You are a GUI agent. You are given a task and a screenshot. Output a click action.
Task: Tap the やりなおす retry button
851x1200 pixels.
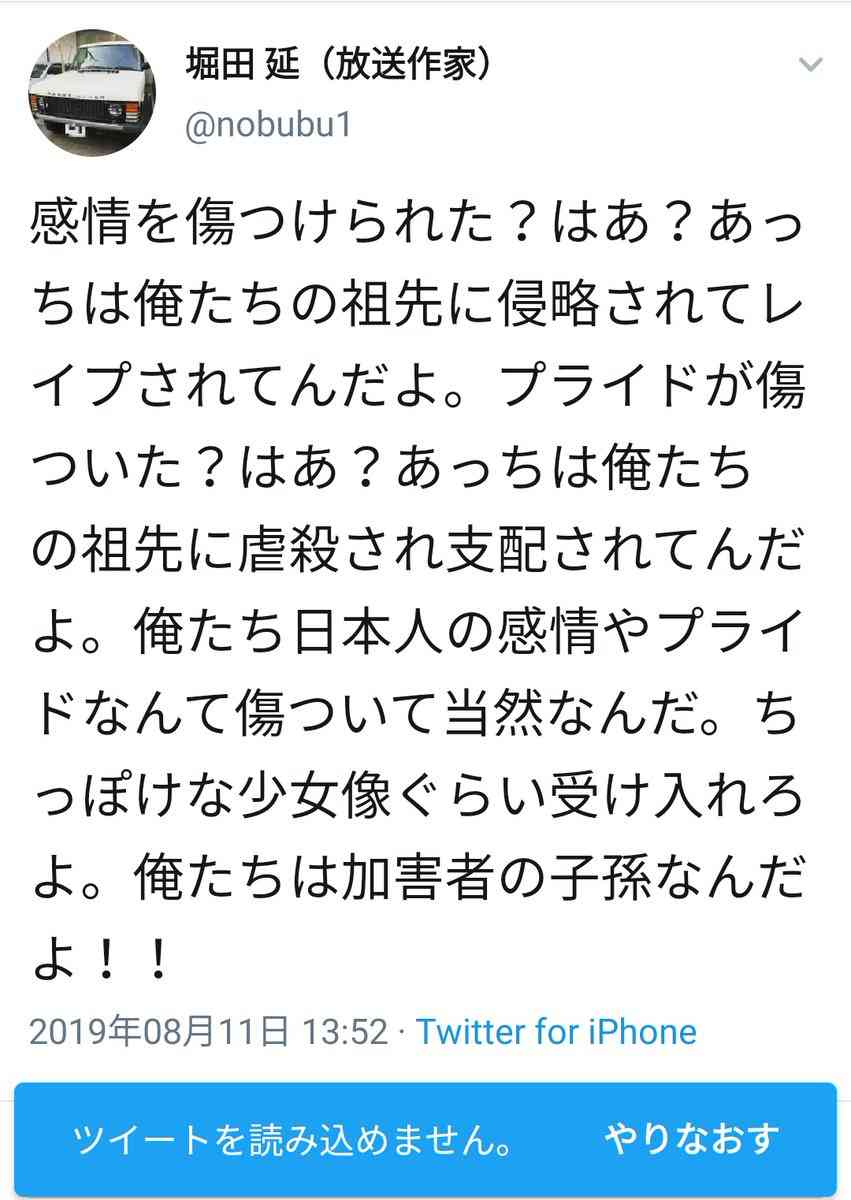[x=692, y=1138]
